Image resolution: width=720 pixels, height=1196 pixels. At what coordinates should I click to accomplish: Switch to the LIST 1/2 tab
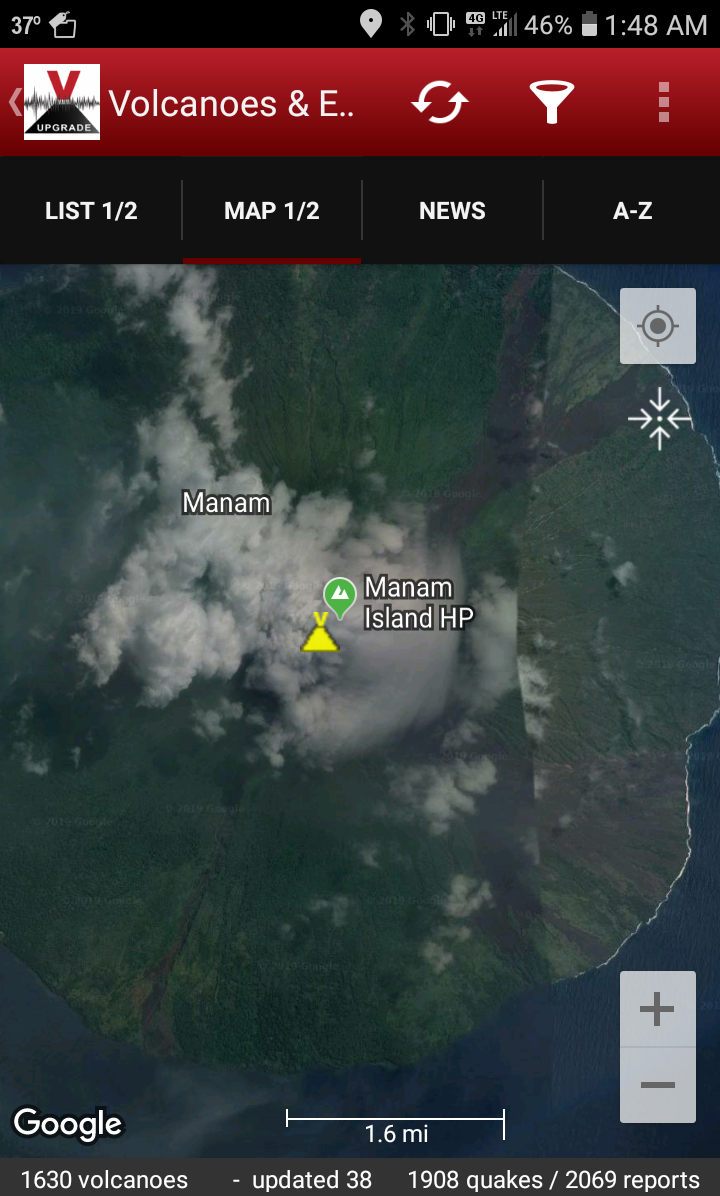pos(91,211)
